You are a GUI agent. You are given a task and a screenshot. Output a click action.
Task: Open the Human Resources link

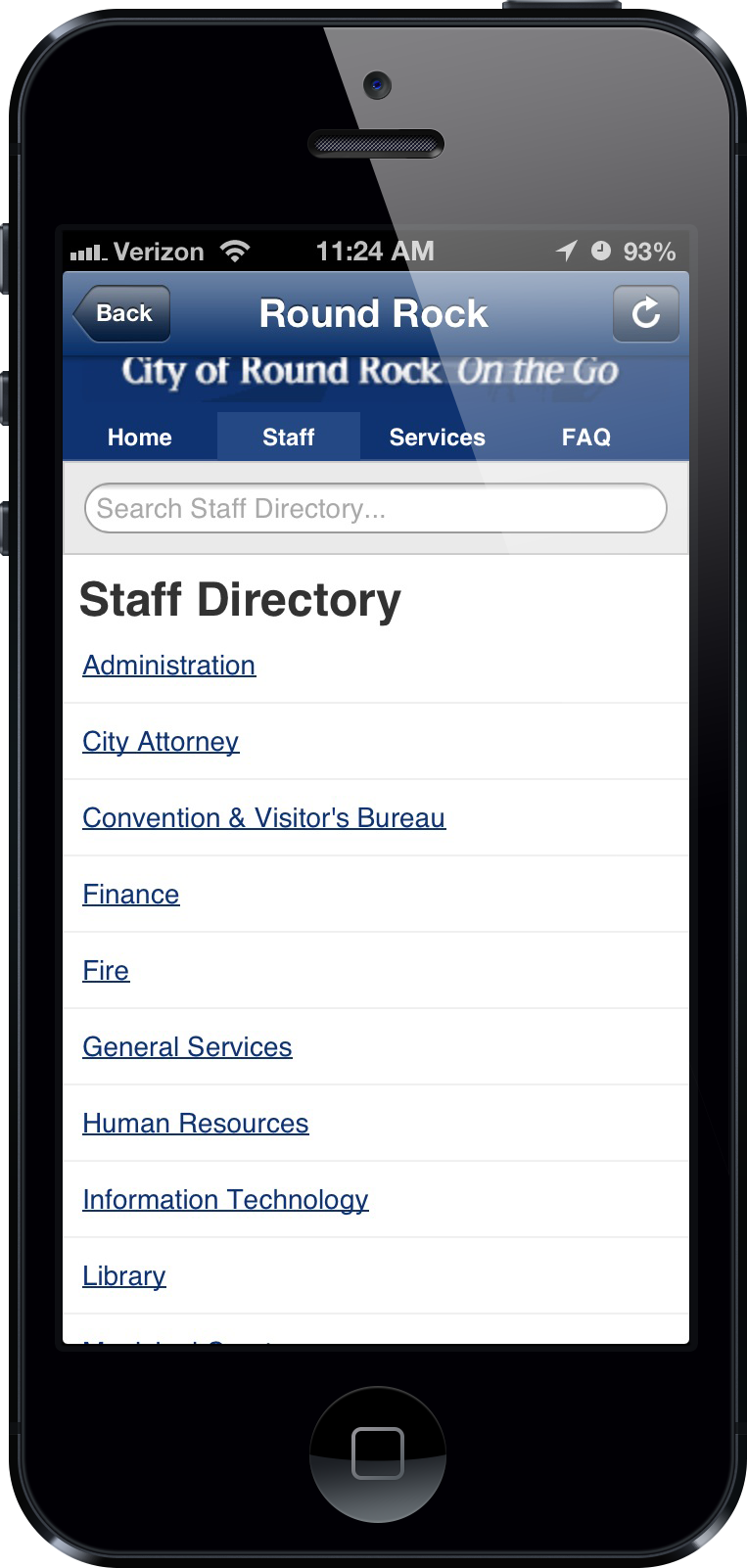coord(195,1124)
